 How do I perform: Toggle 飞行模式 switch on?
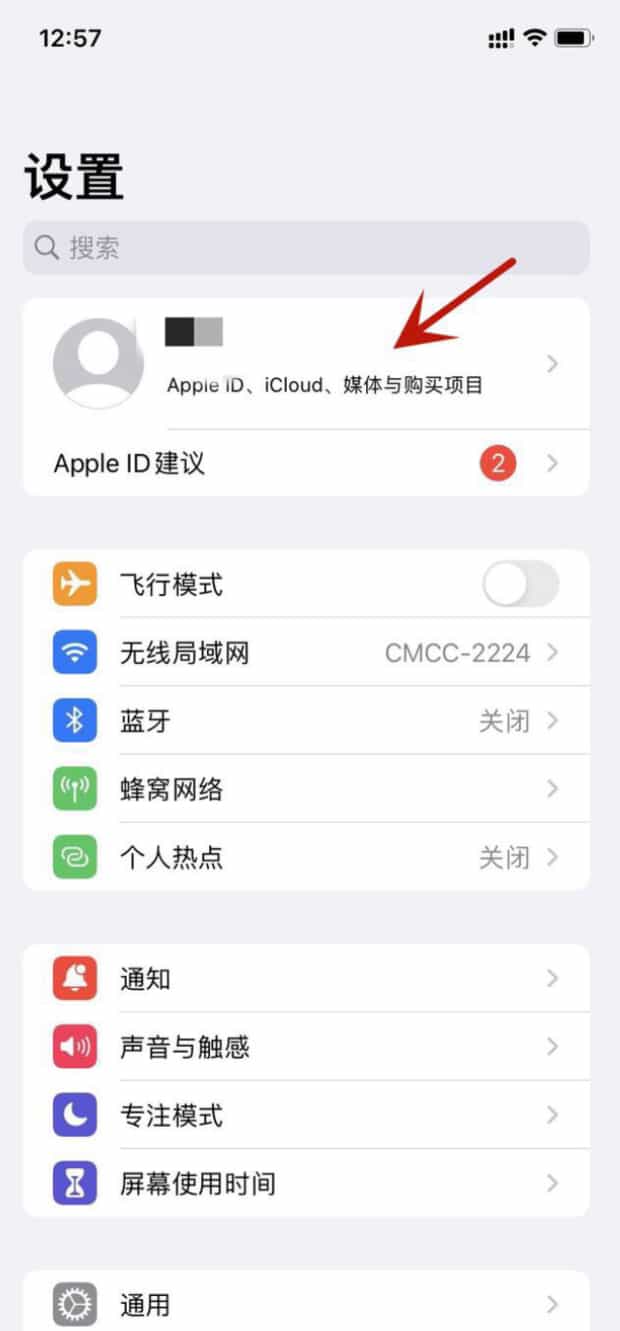click(520, 584)
